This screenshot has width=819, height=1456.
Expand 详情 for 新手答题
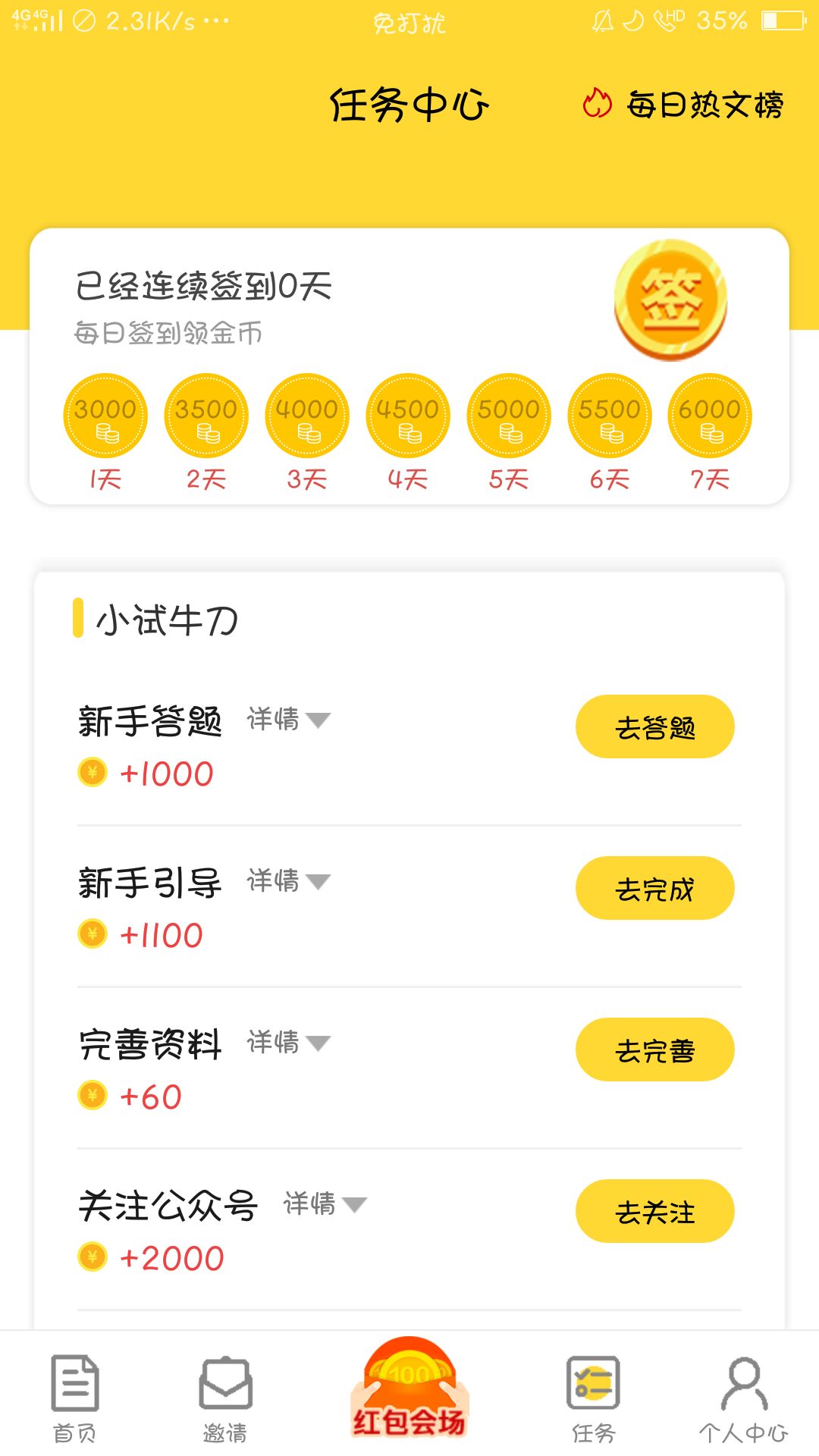(x=287, y=720)
